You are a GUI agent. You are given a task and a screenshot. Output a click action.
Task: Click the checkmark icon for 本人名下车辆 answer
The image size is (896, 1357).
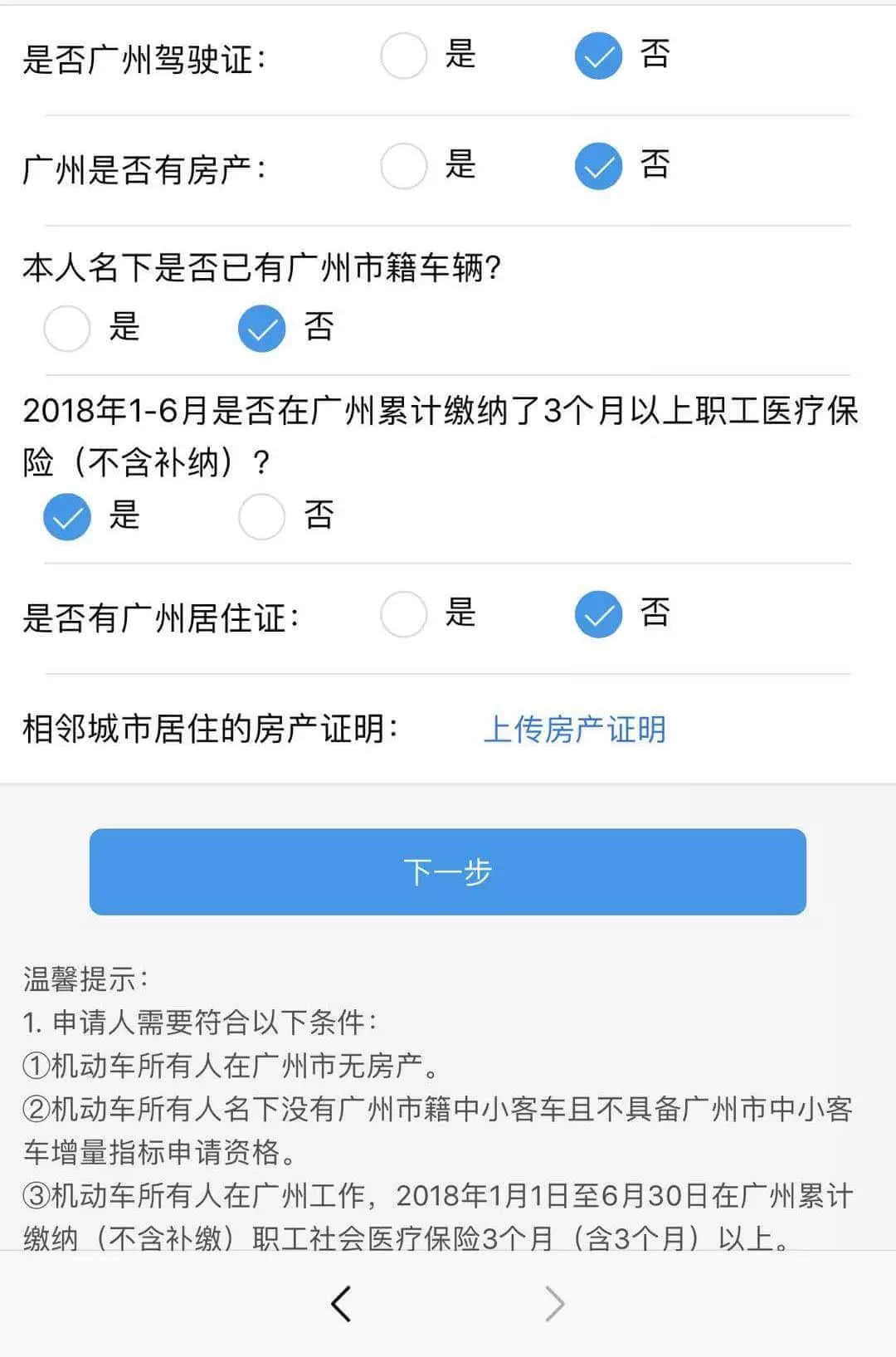(261, 329)
